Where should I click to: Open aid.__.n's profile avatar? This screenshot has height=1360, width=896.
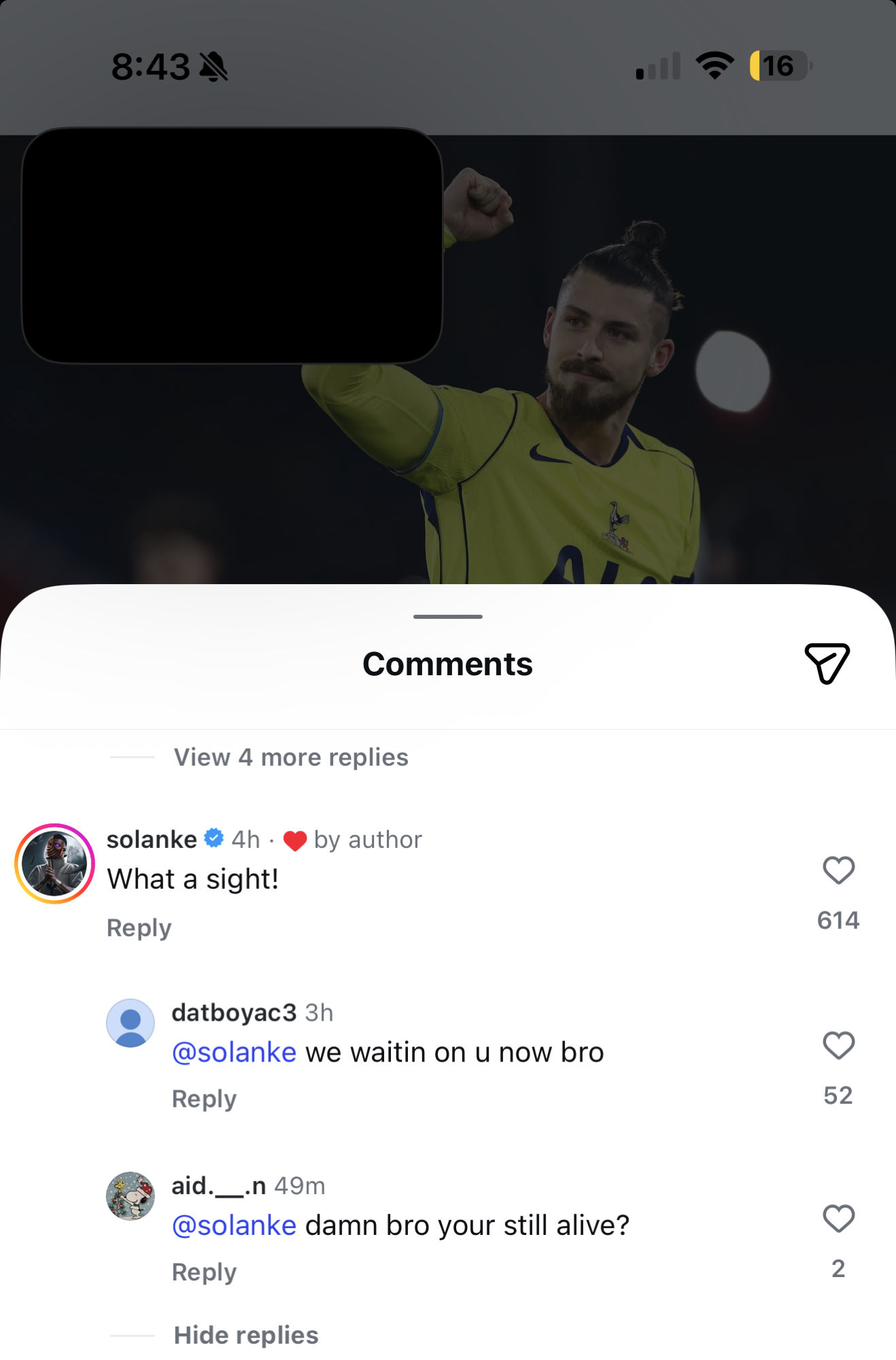click(x=131, y=1196)
